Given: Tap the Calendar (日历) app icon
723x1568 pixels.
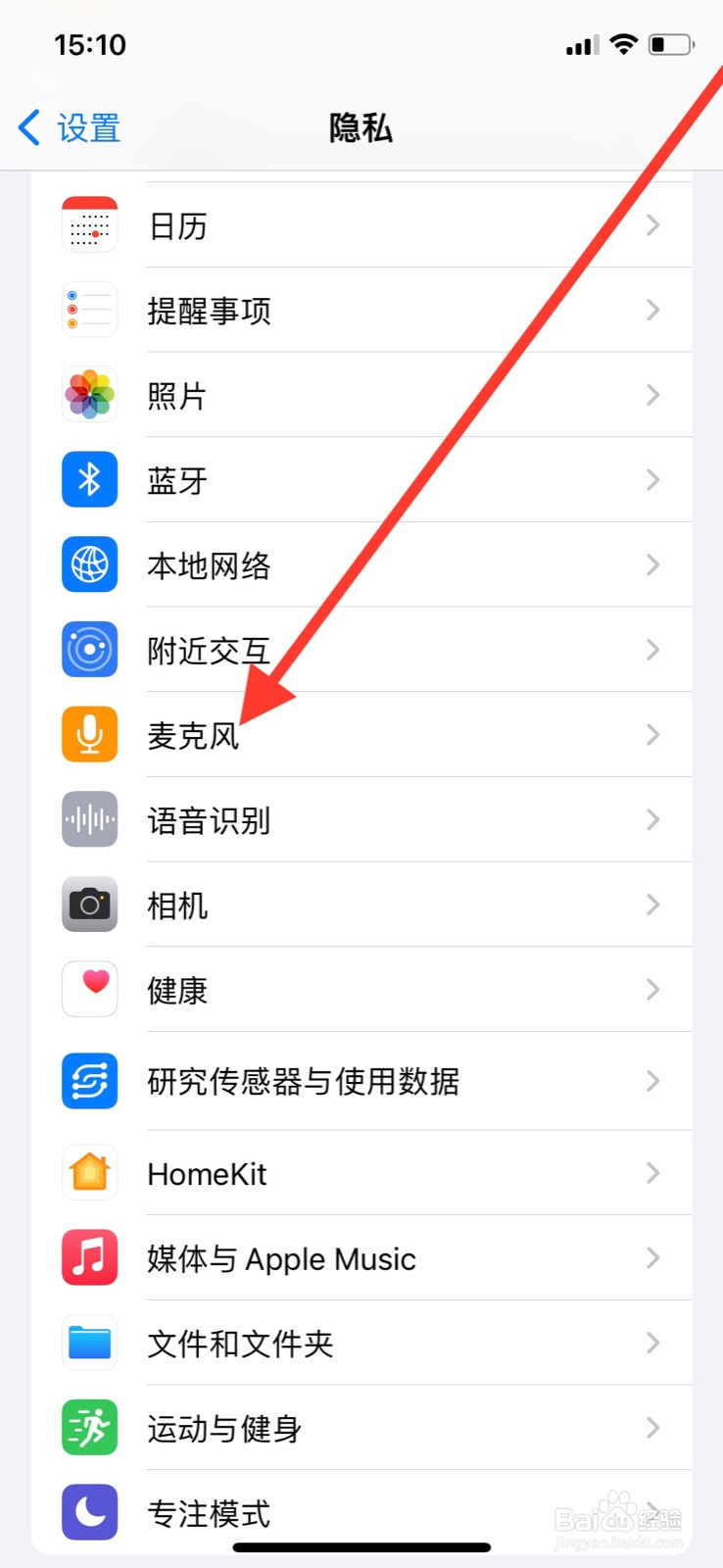Looking at the screenshot, I should [89, 224].
